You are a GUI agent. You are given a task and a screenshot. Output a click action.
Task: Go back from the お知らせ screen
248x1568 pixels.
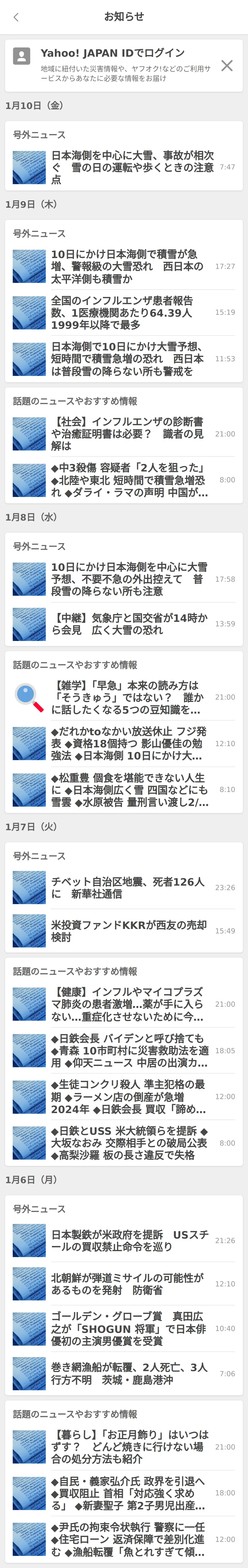[x=16, y=17]
